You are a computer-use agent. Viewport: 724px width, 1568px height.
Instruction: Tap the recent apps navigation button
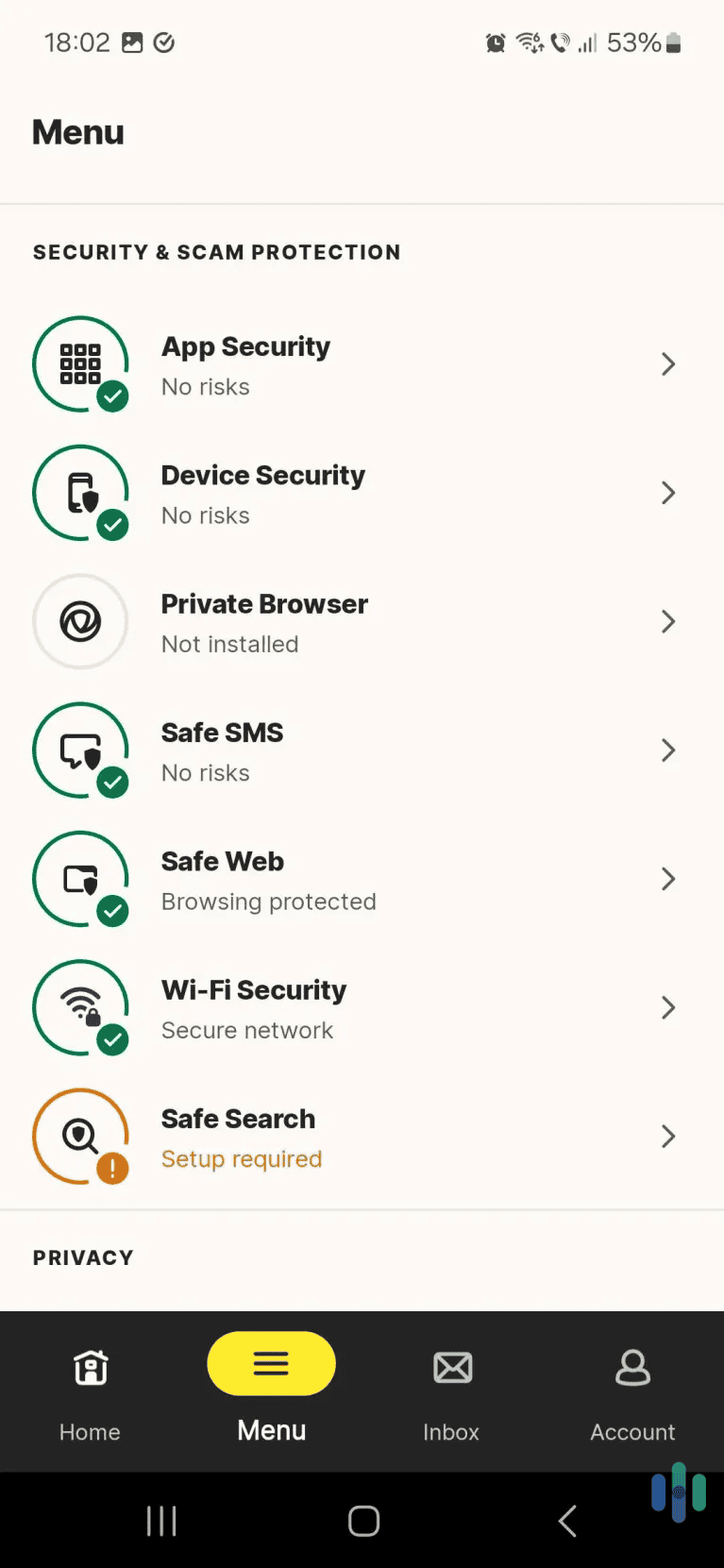[x=161, y=1520]
